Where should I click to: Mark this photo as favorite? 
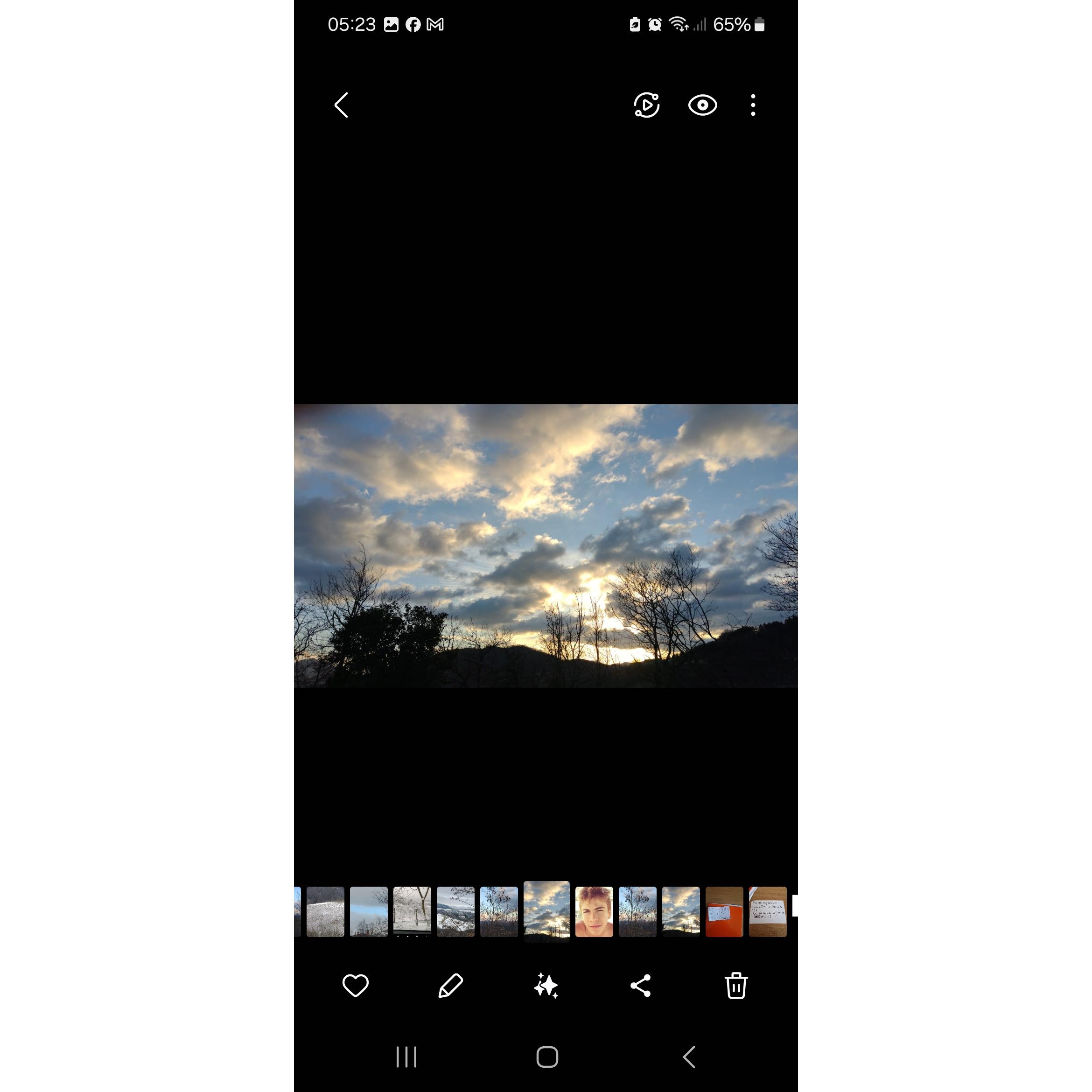(x=356, y=986)
